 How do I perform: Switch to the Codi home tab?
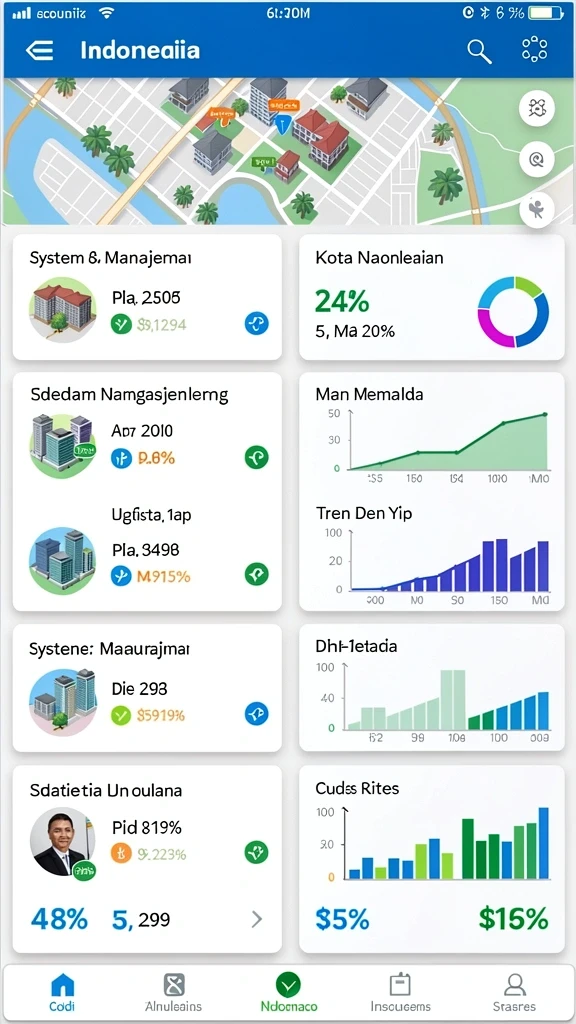(x=63, y=992)
